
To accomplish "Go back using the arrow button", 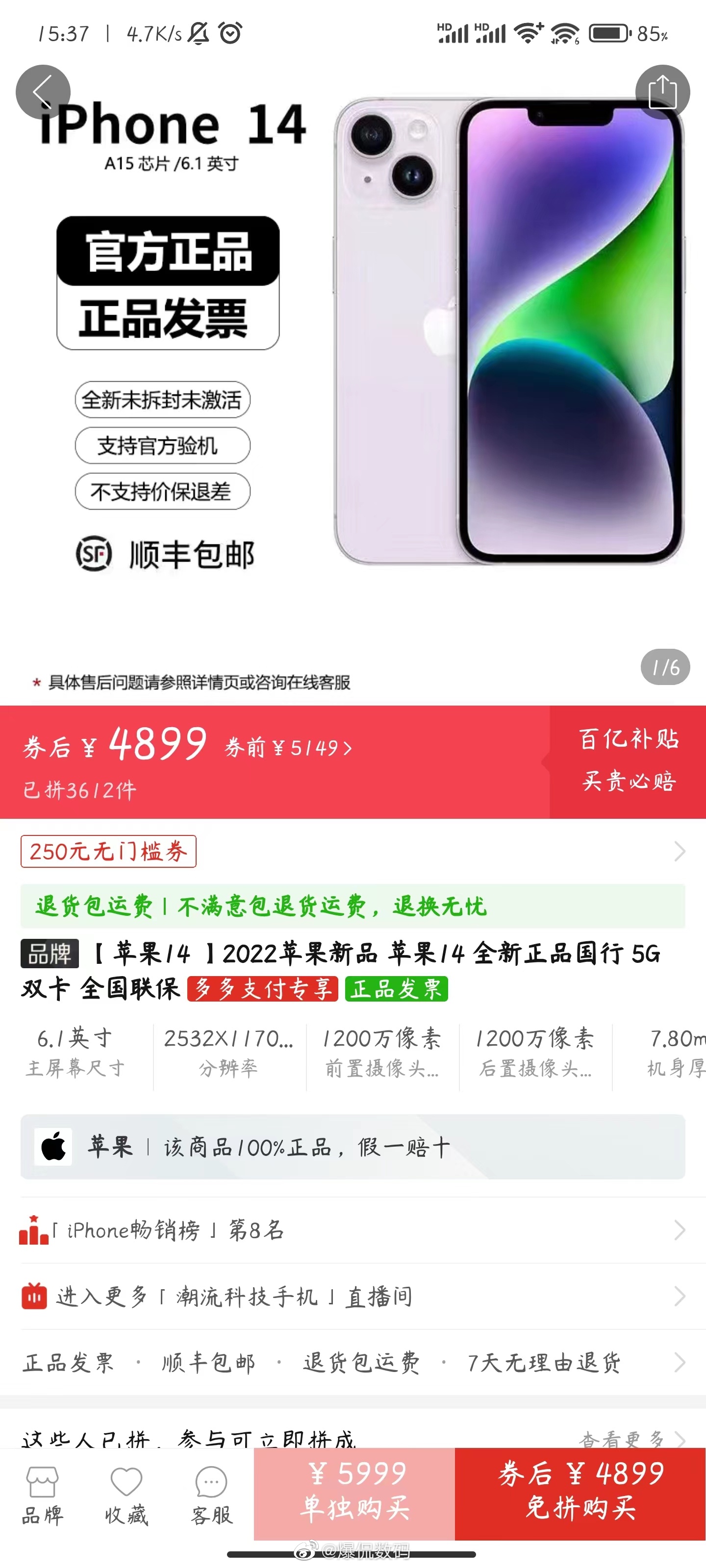I will coord(43,92).
